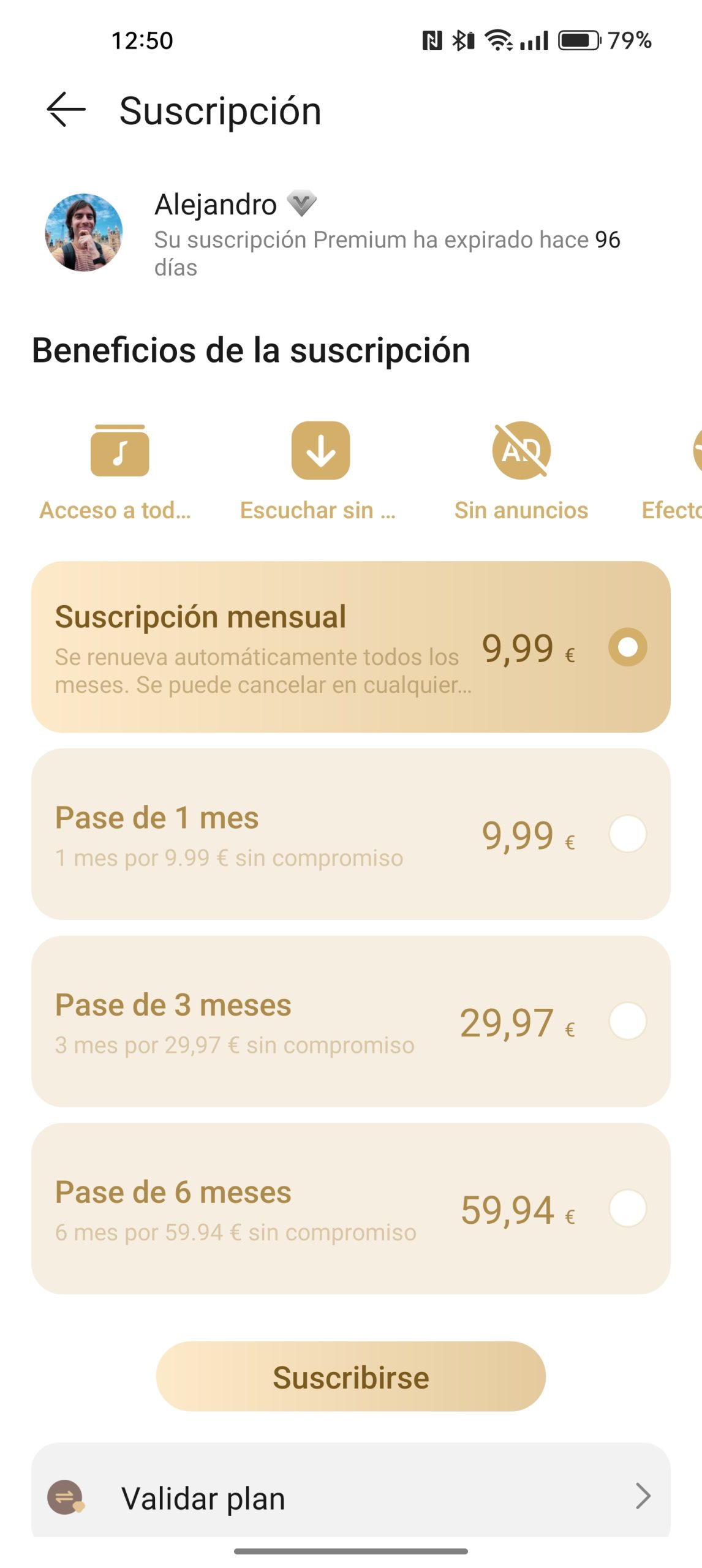Open the Validar plan row
Image resolution: width=702 pixels, height=1568 pixels.
point(350,1497)
